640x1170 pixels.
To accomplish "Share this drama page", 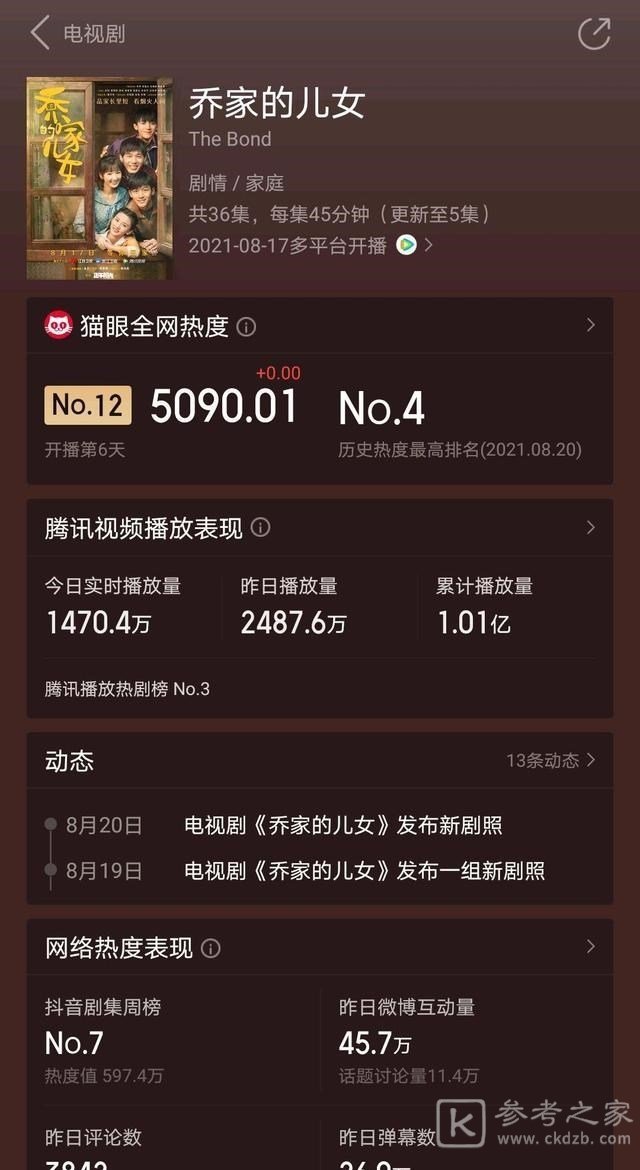I will point(594,33).
